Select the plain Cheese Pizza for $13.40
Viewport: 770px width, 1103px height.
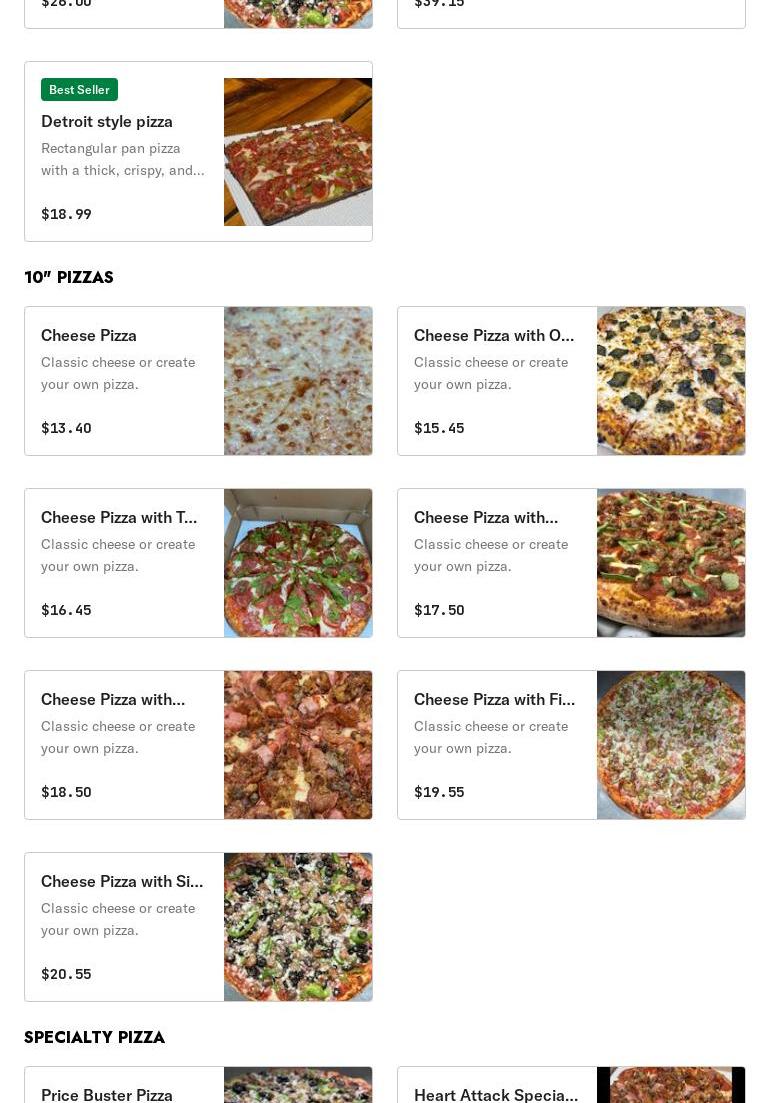[x=198, y=381]
